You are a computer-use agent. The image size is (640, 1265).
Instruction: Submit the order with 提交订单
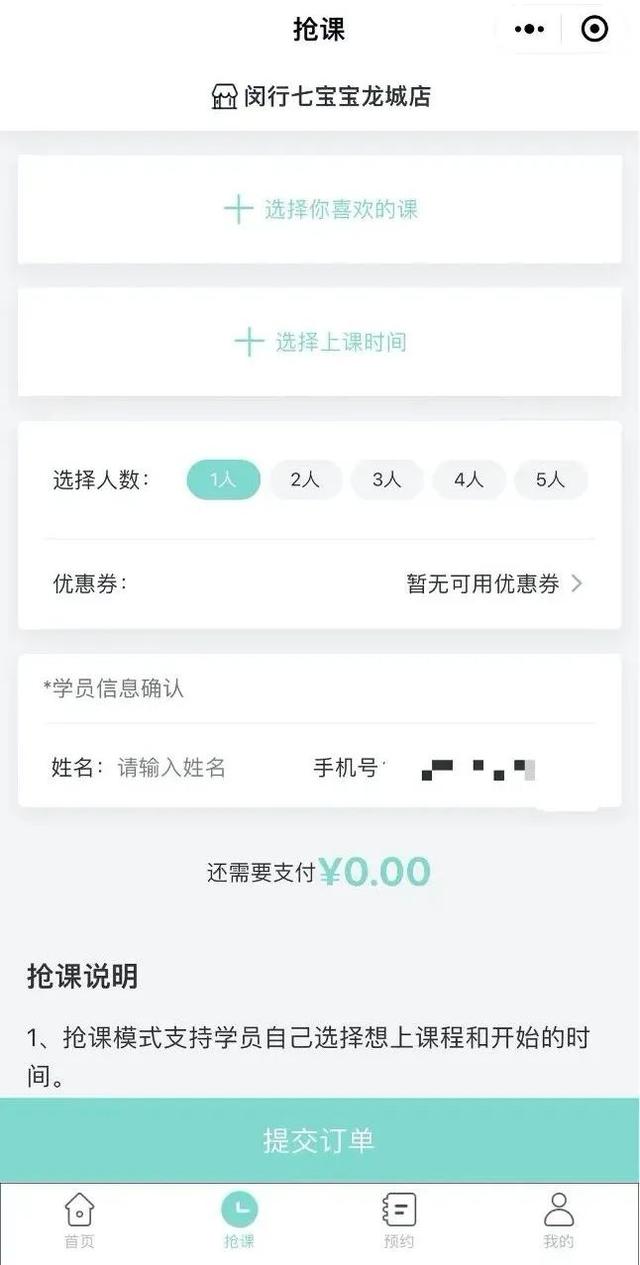point(320,1140)
